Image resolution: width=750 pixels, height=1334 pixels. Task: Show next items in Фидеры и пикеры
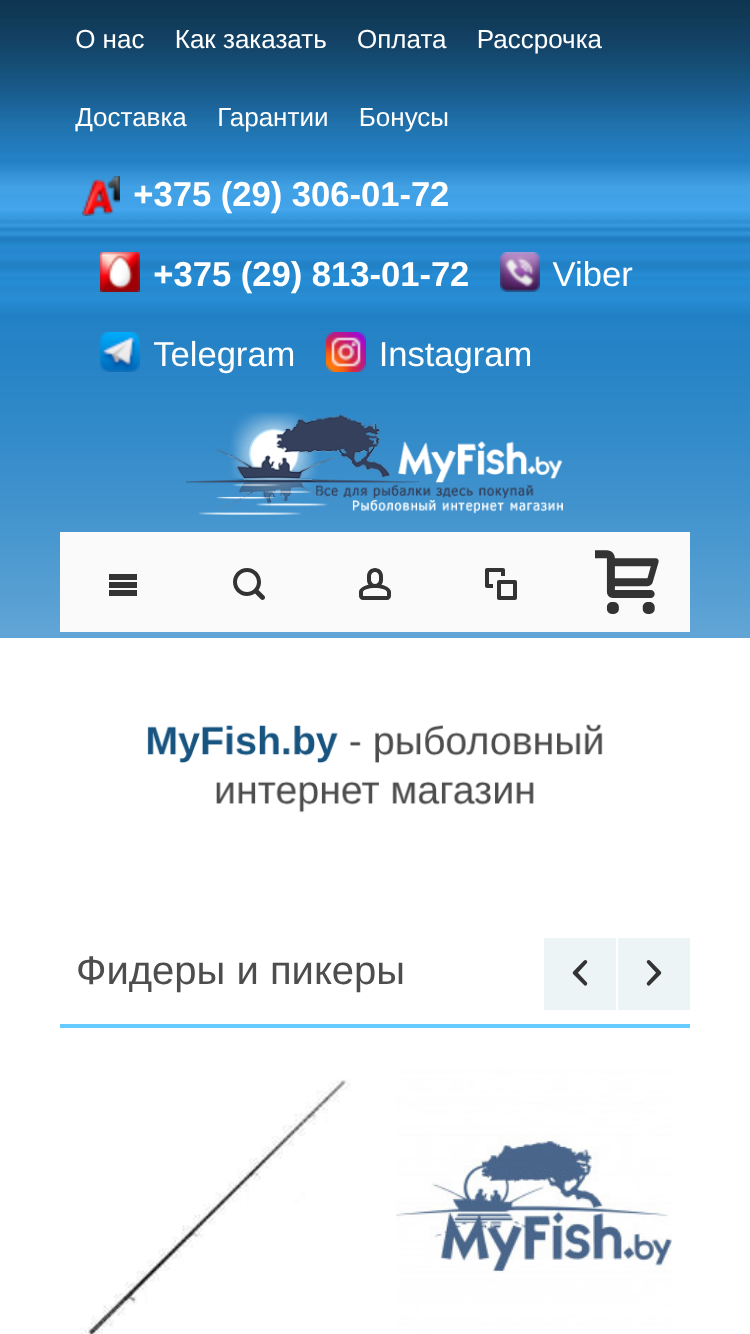coord(654,974)
